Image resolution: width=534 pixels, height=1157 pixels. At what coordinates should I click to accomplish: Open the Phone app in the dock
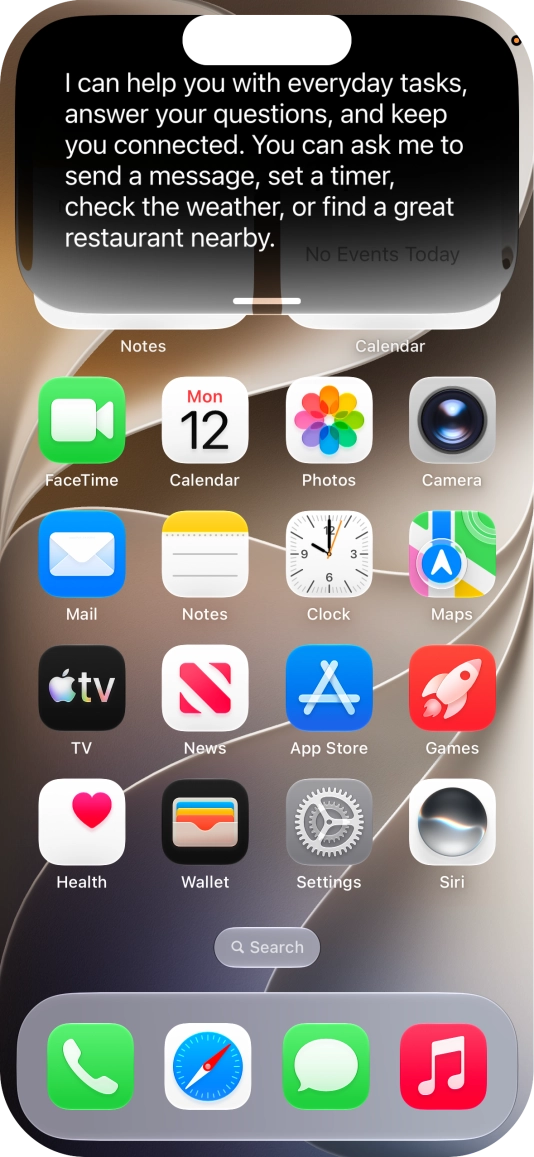[x=91, y=1066]
